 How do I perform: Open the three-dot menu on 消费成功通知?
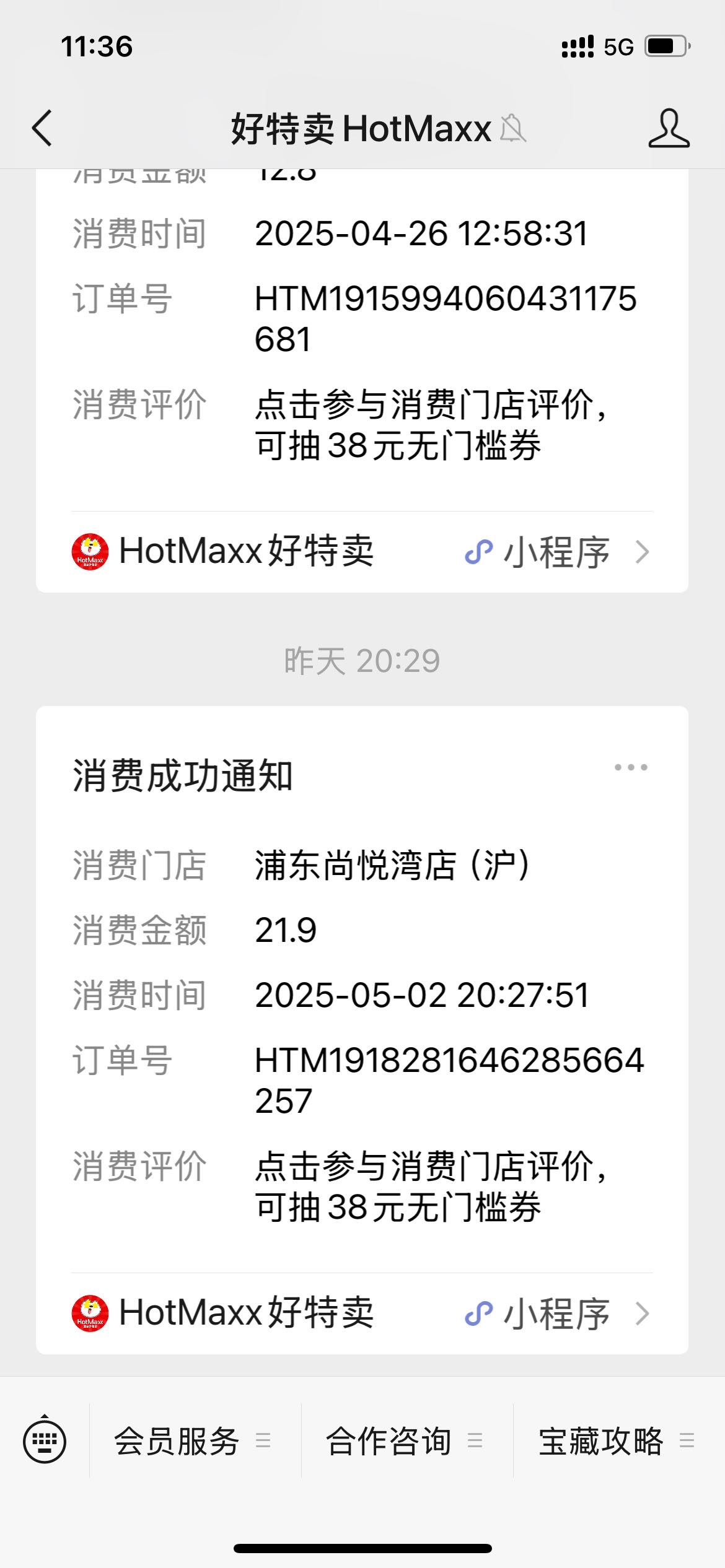[x=631, y=767]
